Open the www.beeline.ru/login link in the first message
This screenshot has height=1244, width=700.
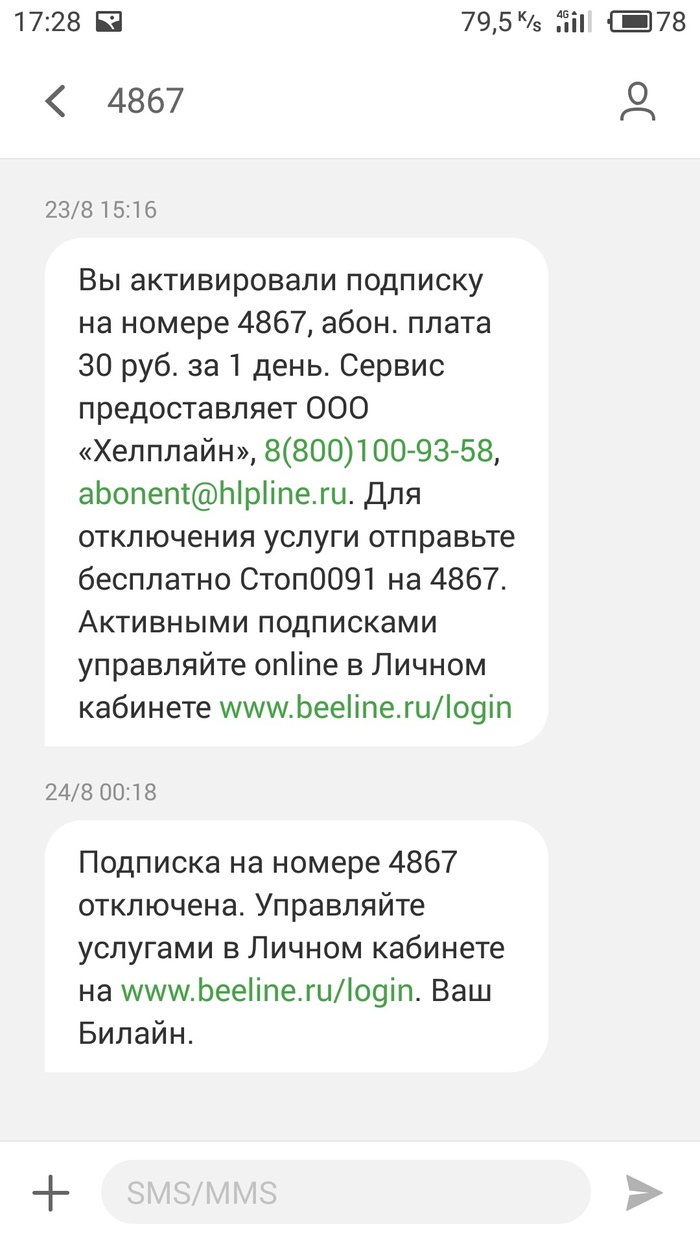[x=365, y=708]
